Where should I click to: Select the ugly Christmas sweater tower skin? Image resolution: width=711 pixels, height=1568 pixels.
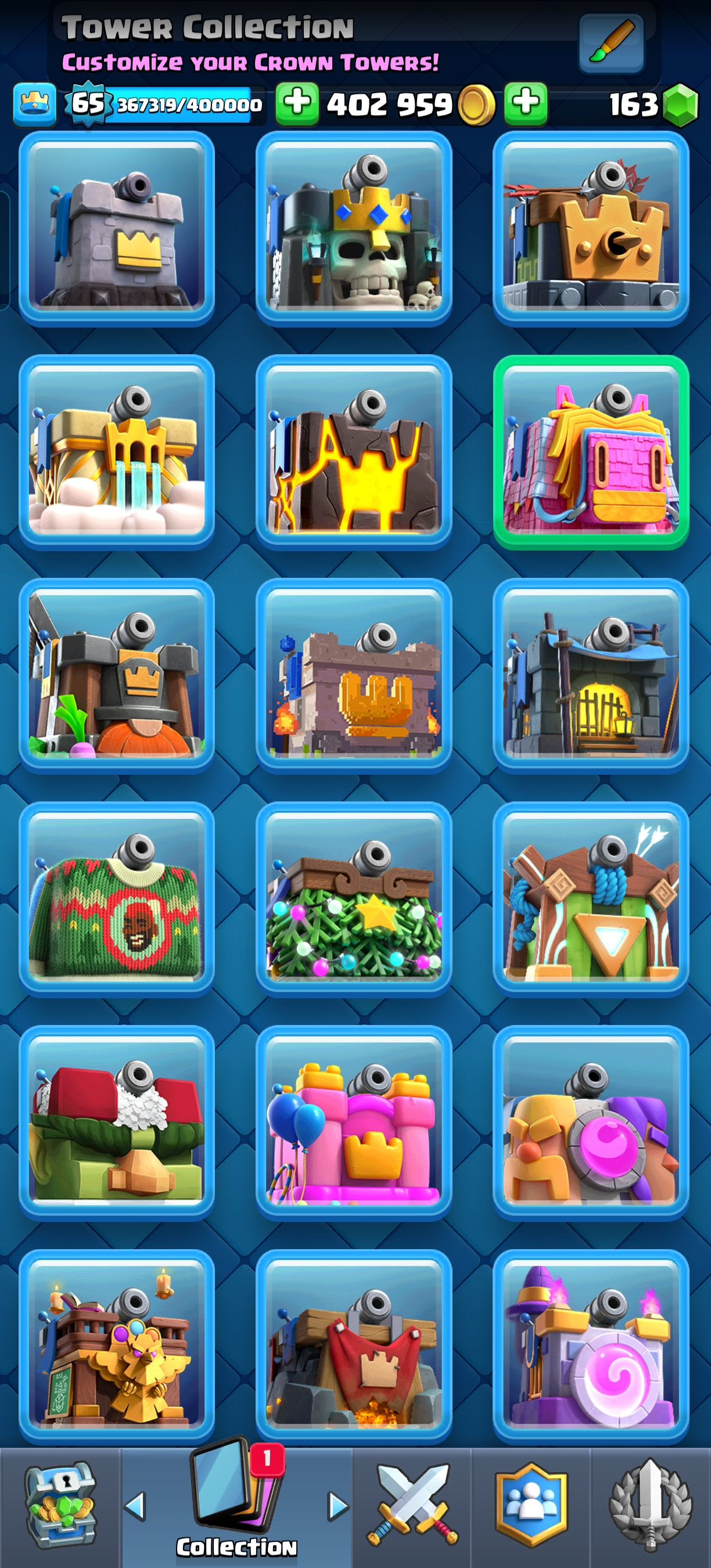[116, 899]
